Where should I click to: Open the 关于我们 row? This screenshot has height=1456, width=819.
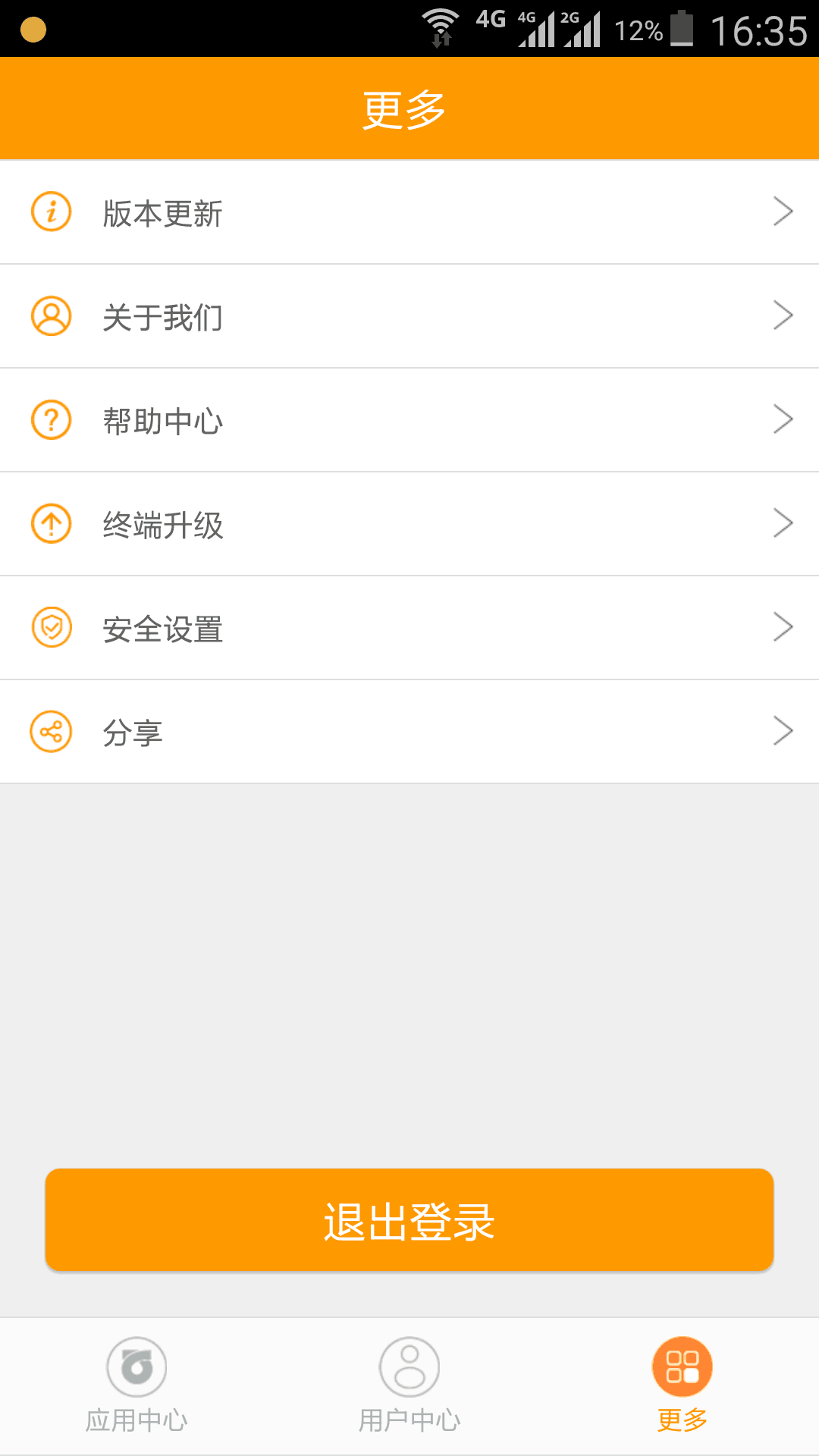coord(409,316)
